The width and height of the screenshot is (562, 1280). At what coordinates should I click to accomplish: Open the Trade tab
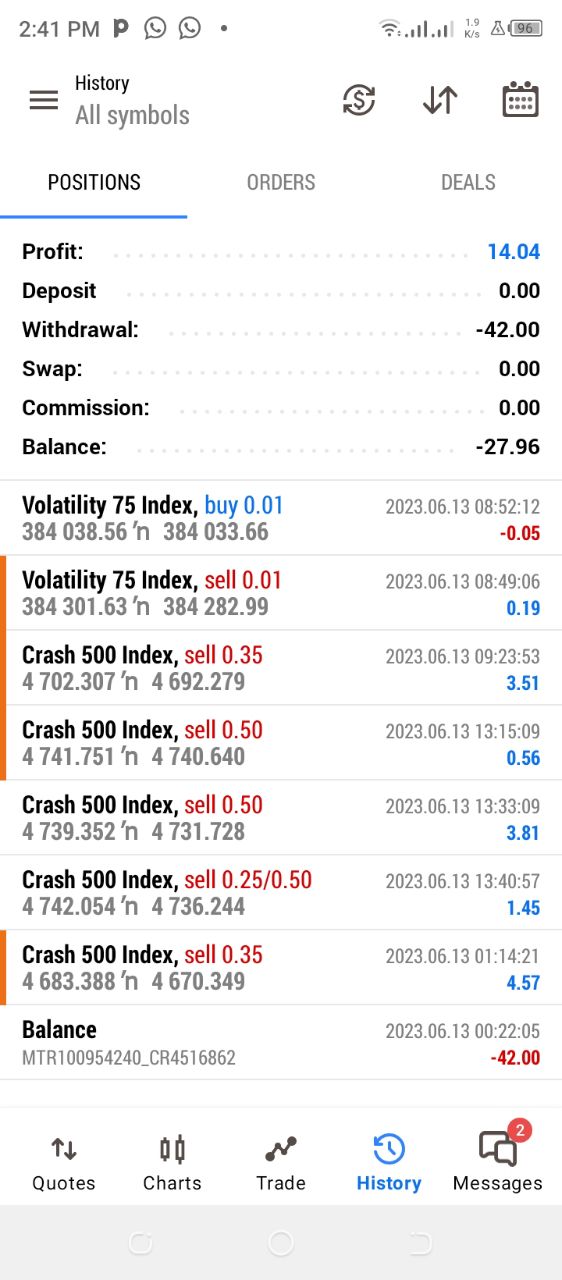click(x=281, y=1162)
